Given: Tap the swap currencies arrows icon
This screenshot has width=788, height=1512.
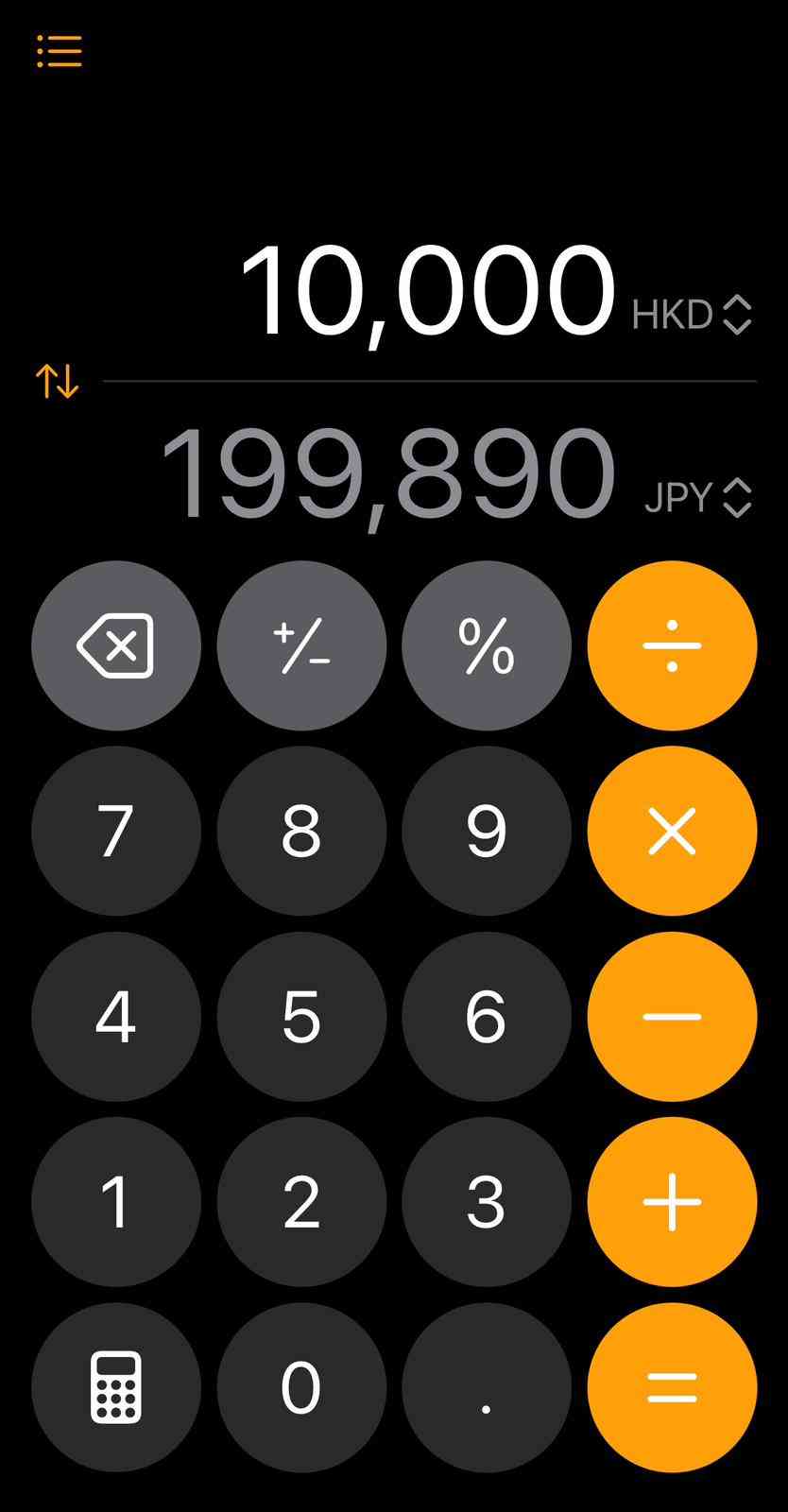Looking at the screenshot, I should point(56,382).
